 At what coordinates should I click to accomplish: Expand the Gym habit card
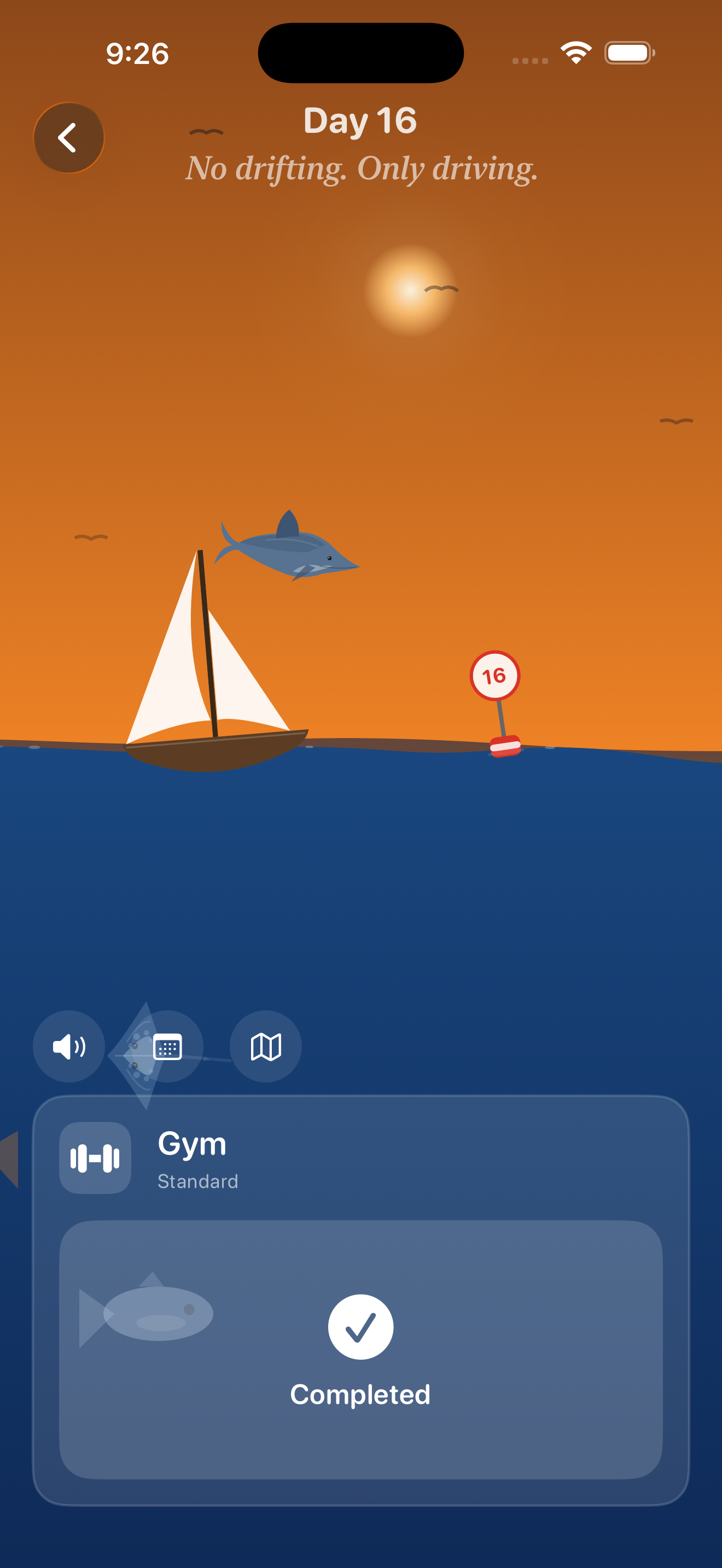click(360, 1159)
